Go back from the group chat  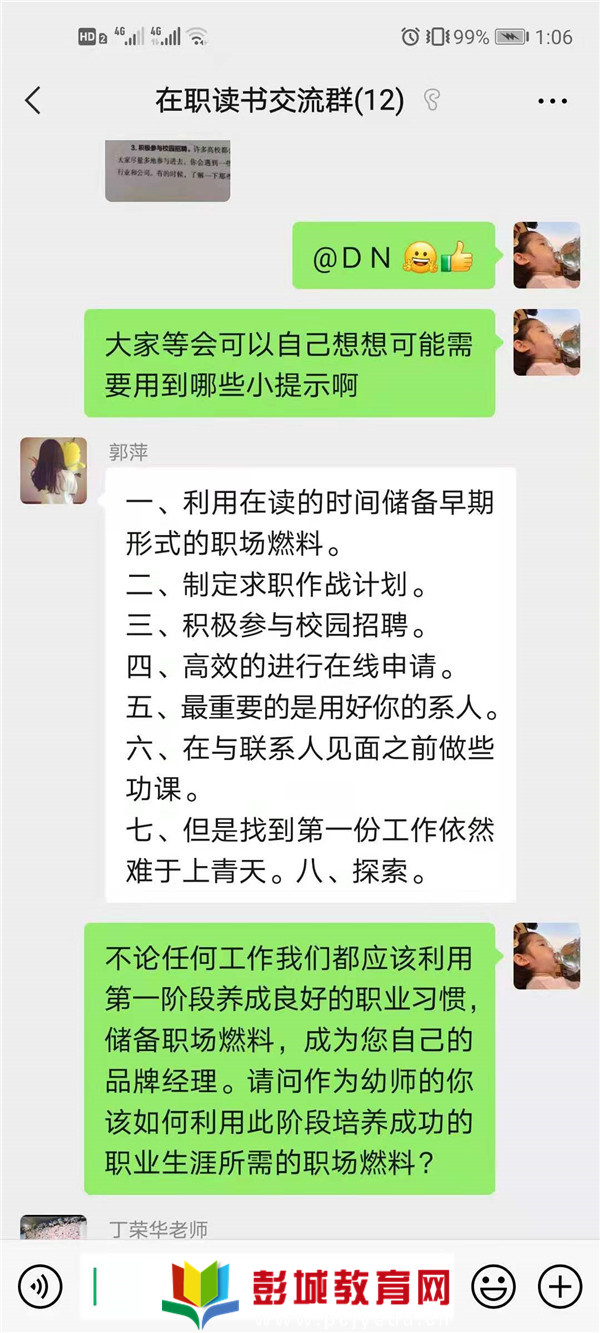(x=33, y=100)
